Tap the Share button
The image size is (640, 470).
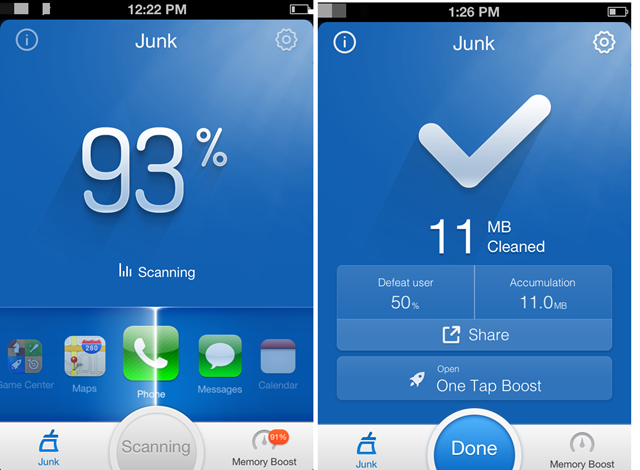[x=475, y=335]
